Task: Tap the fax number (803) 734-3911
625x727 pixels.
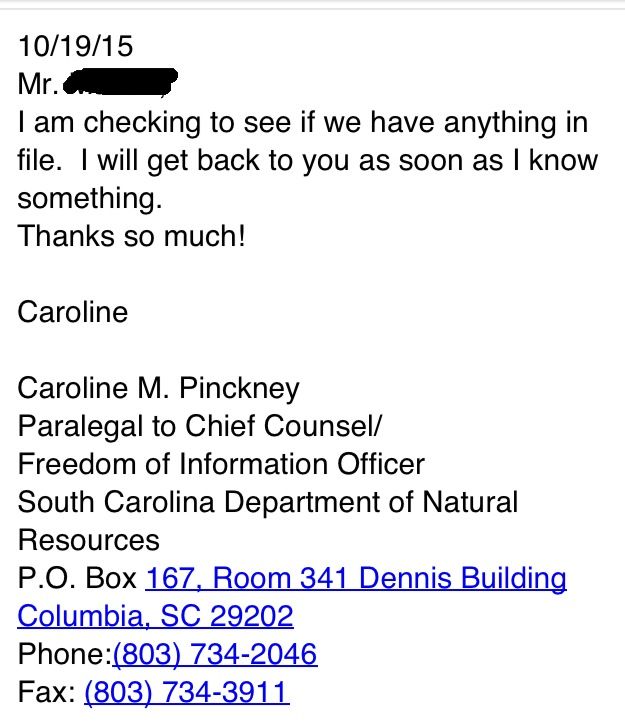Action: [187, 692]
